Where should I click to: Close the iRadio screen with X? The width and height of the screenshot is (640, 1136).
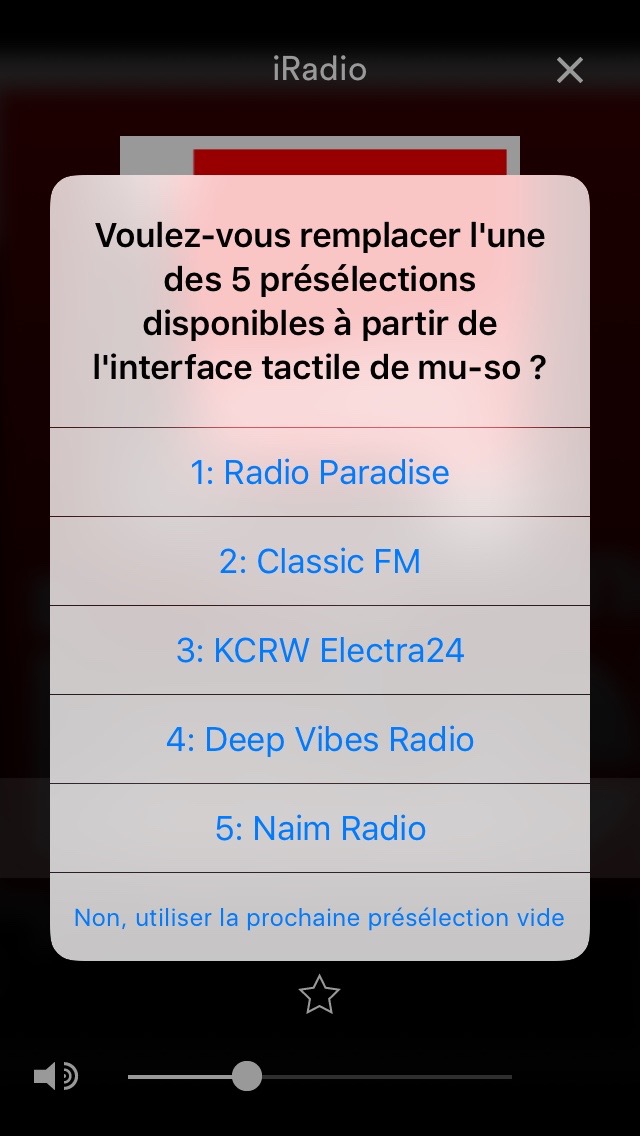(x=570, y=70)
